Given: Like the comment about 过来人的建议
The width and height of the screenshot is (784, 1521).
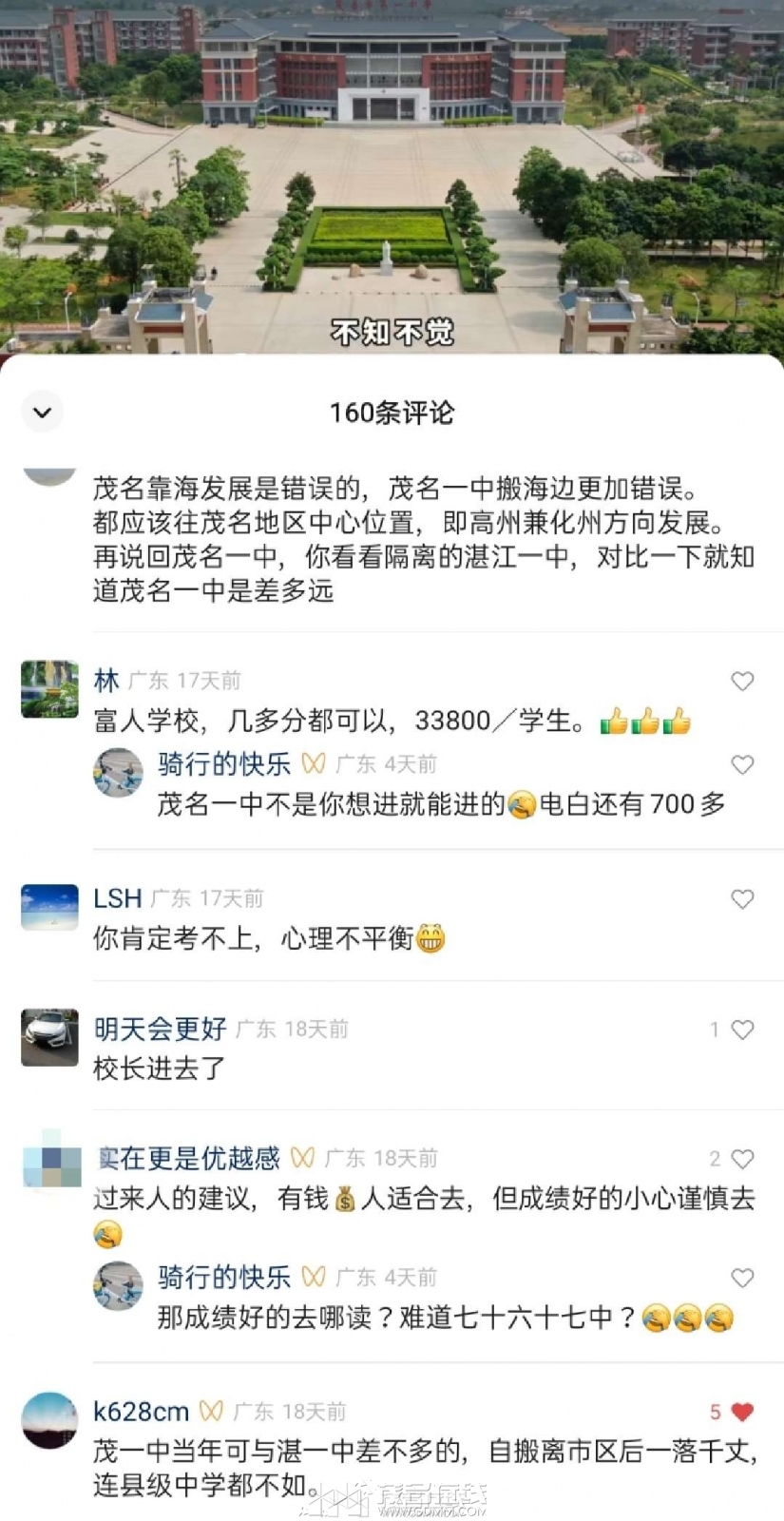Looking at the screenshot, I should pos(742,1159).
